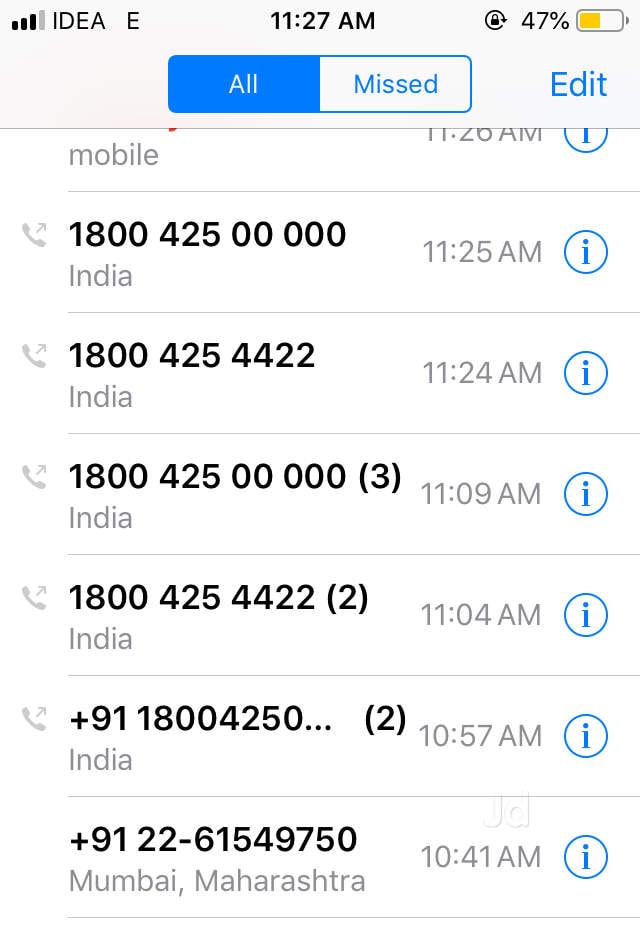
Task: See details for the 10:57 AM call
Action: click(586, 736)
